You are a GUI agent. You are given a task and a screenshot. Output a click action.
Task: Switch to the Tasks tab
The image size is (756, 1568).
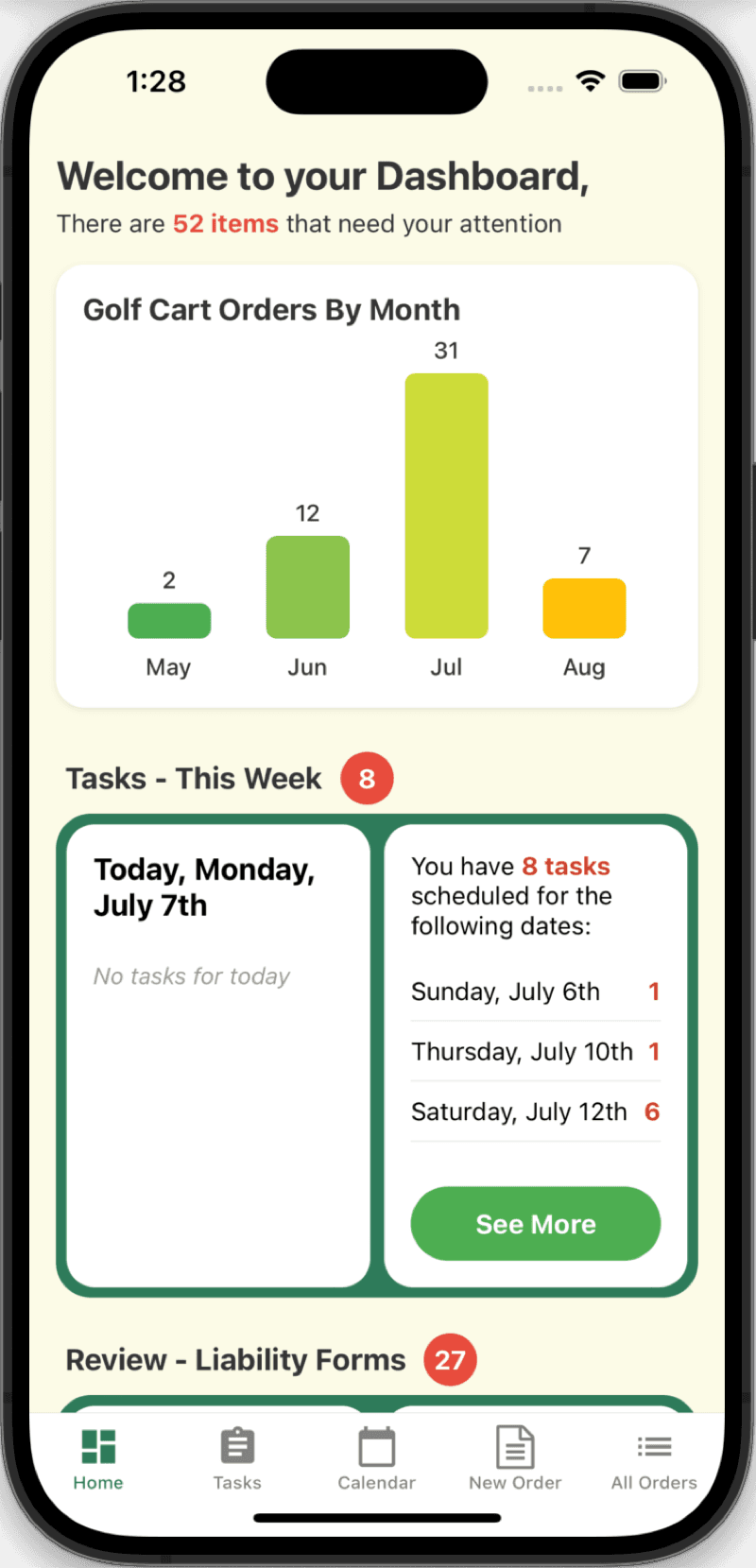(237, 1458)
